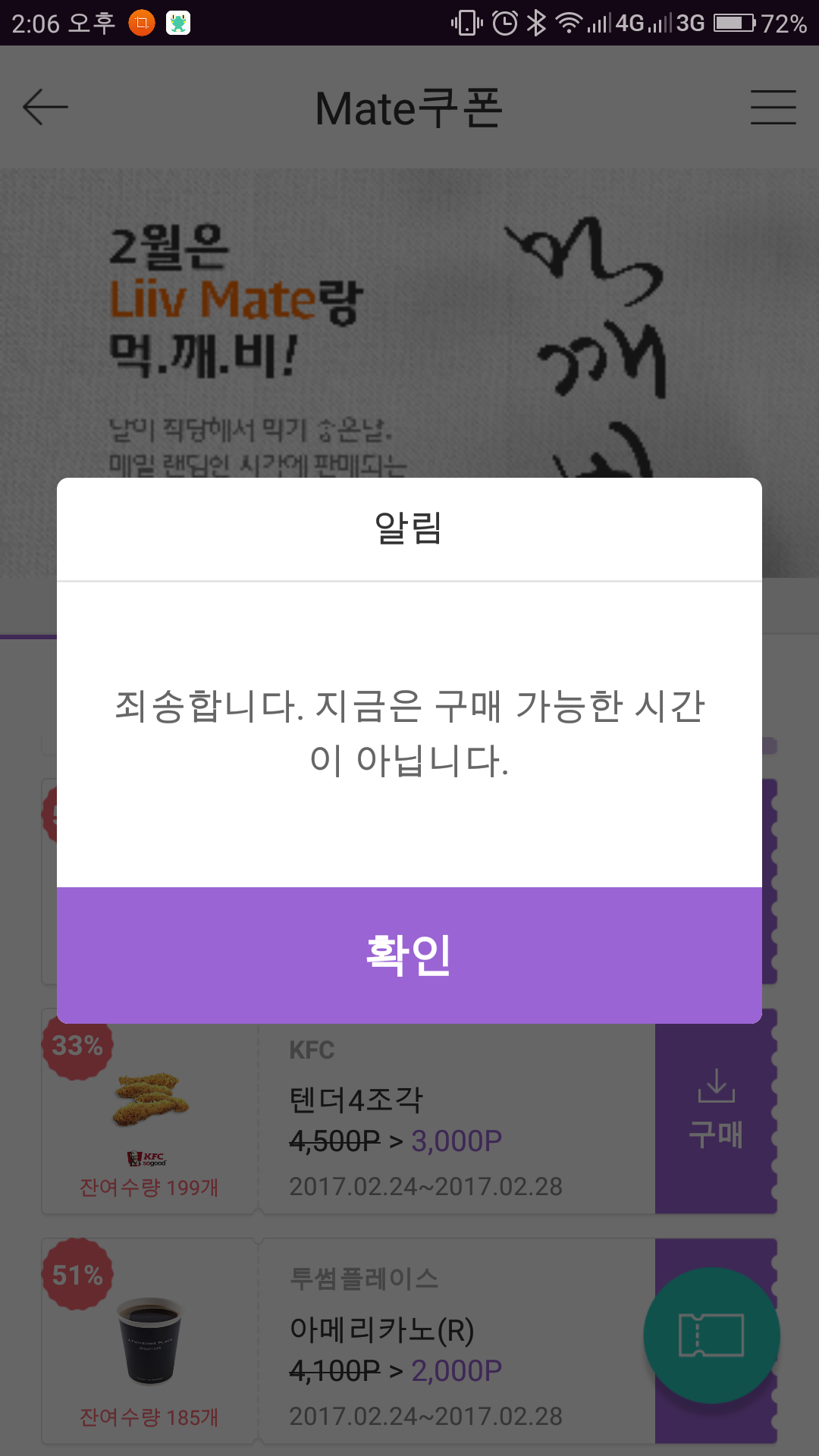The width and height of the screenshot is (819, 1456).
Task: Open the hamburger menu
Action: 773,107
